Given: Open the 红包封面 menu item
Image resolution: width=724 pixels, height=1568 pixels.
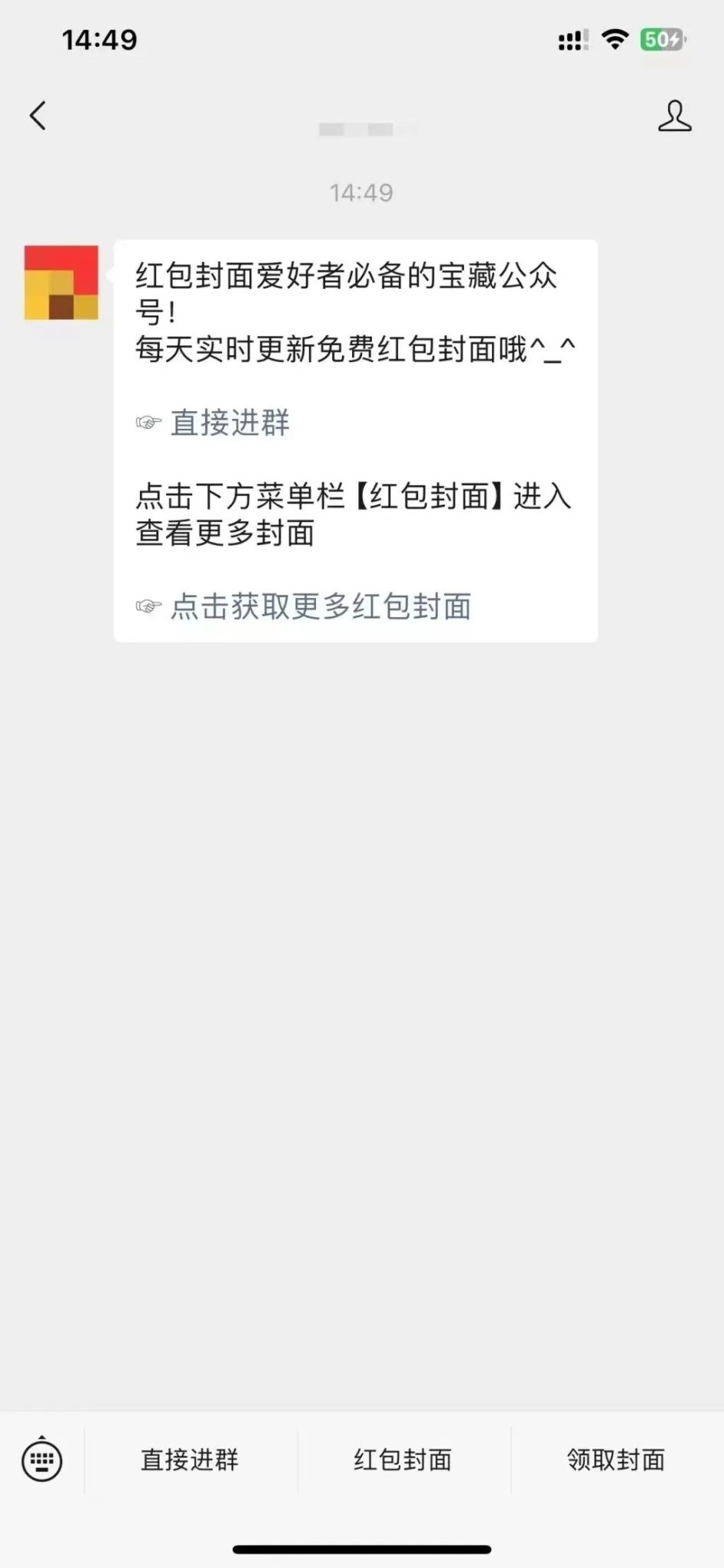Looking at the screenshot, I should (x=403, y=1460).
